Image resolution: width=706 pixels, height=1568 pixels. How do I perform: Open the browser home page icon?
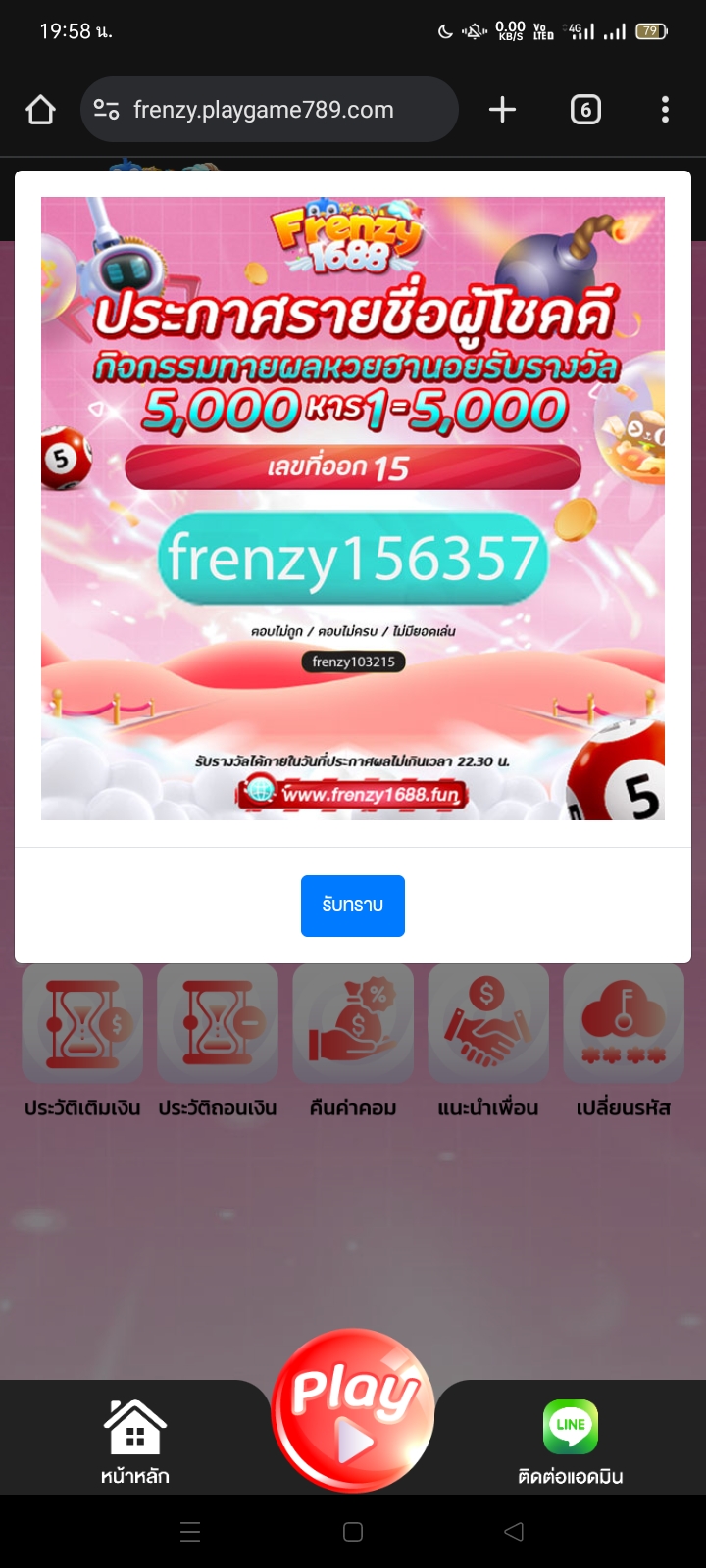tap(40, 110)
